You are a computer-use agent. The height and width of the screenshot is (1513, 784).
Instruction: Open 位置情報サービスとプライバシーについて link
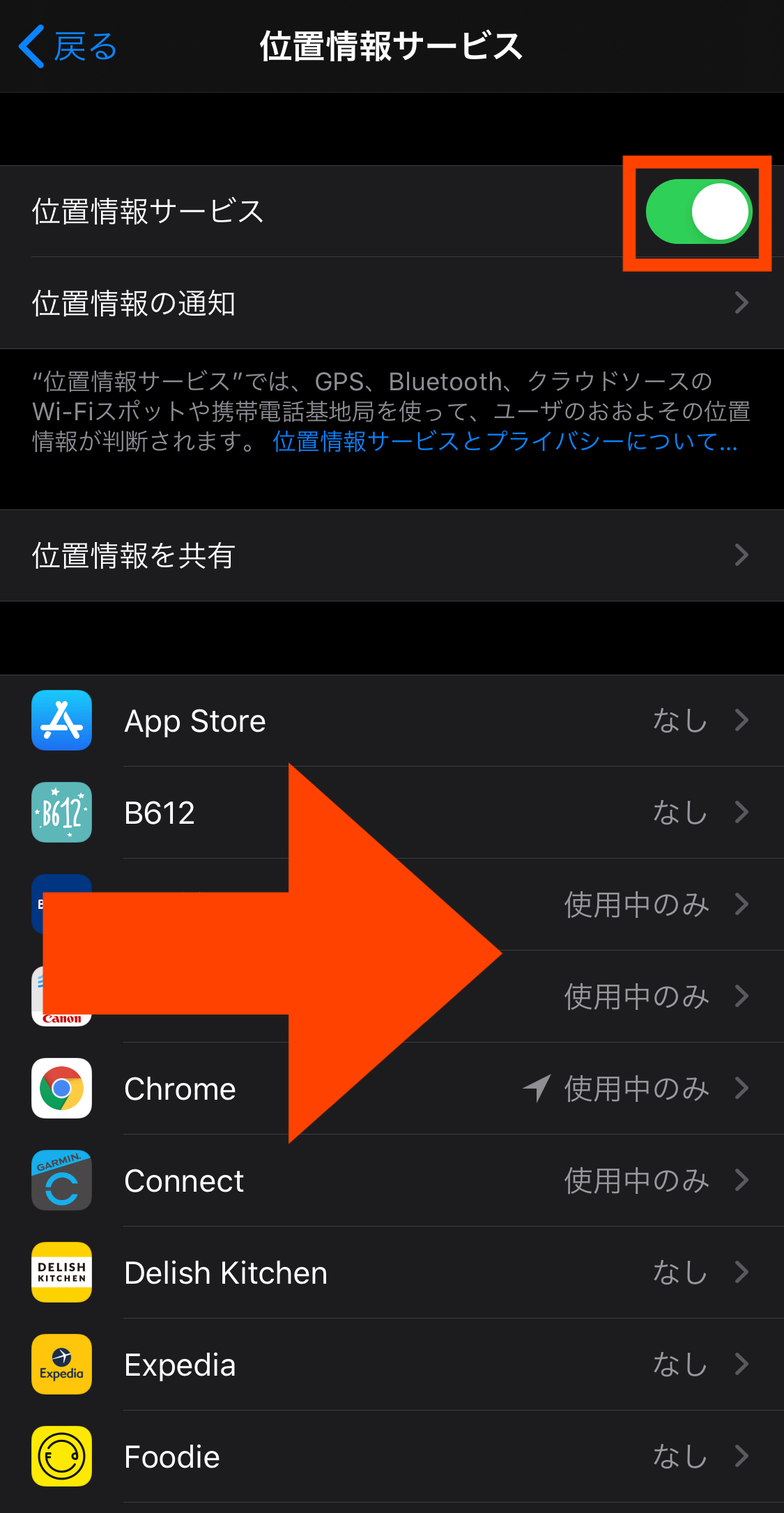[503, 443]
